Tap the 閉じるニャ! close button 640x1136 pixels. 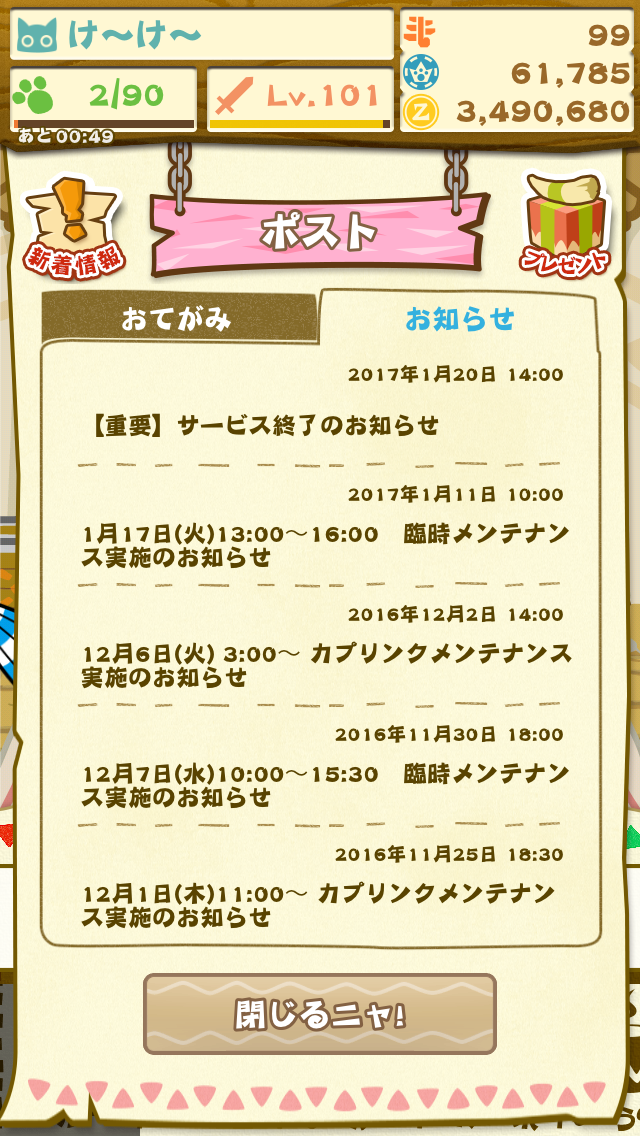pos(320,1014)
